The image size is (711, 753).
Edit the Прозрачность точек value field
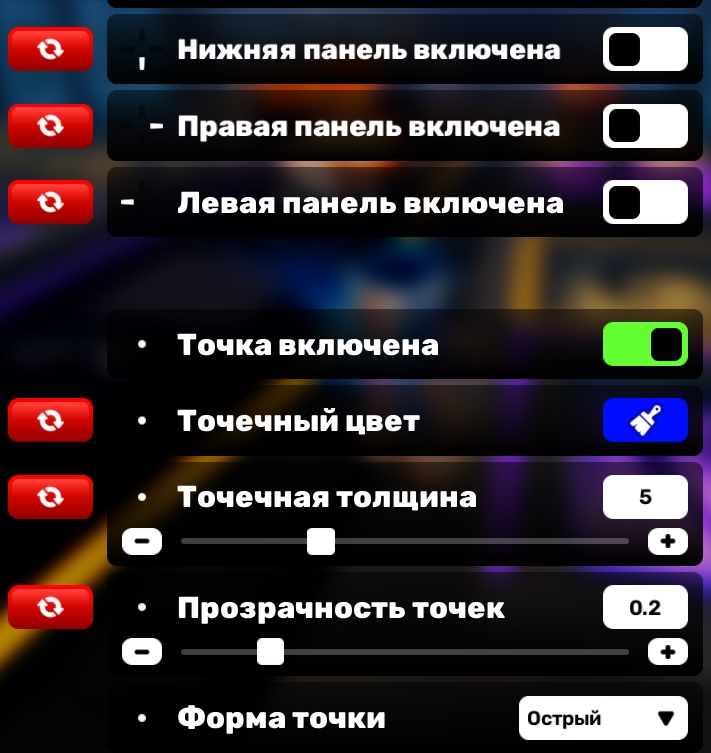645,607
